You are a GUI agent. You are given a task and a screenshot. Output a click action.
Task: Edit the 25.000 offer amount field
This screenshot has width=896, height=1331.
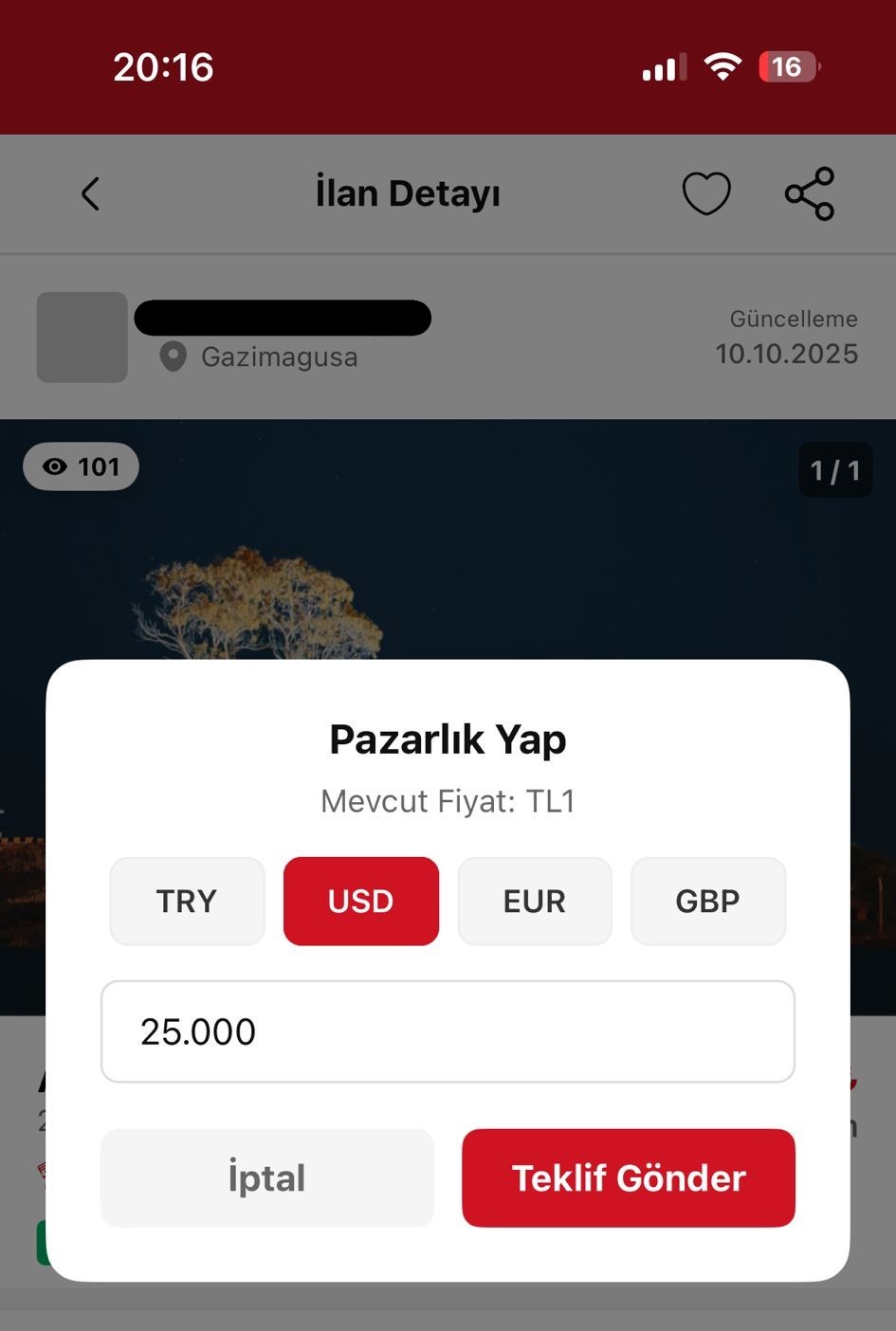tap(447, 1031)
